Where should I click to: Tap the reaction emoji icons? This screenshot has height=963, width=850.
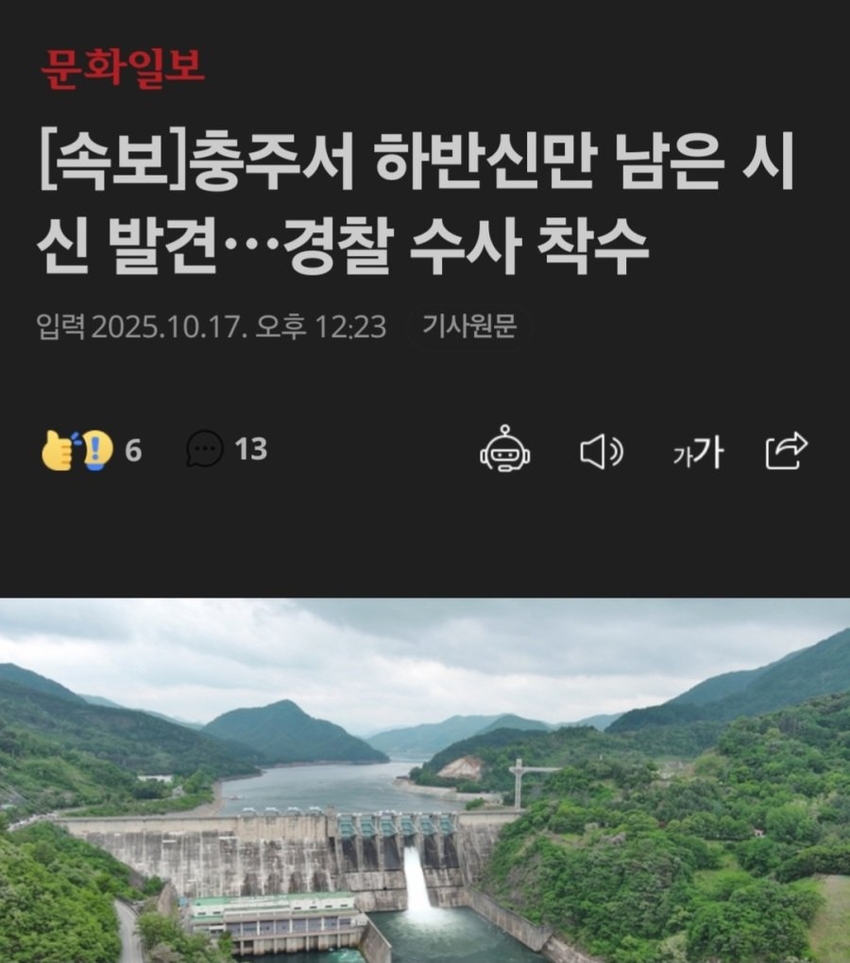pyautogui.click(x=77, y=451)
